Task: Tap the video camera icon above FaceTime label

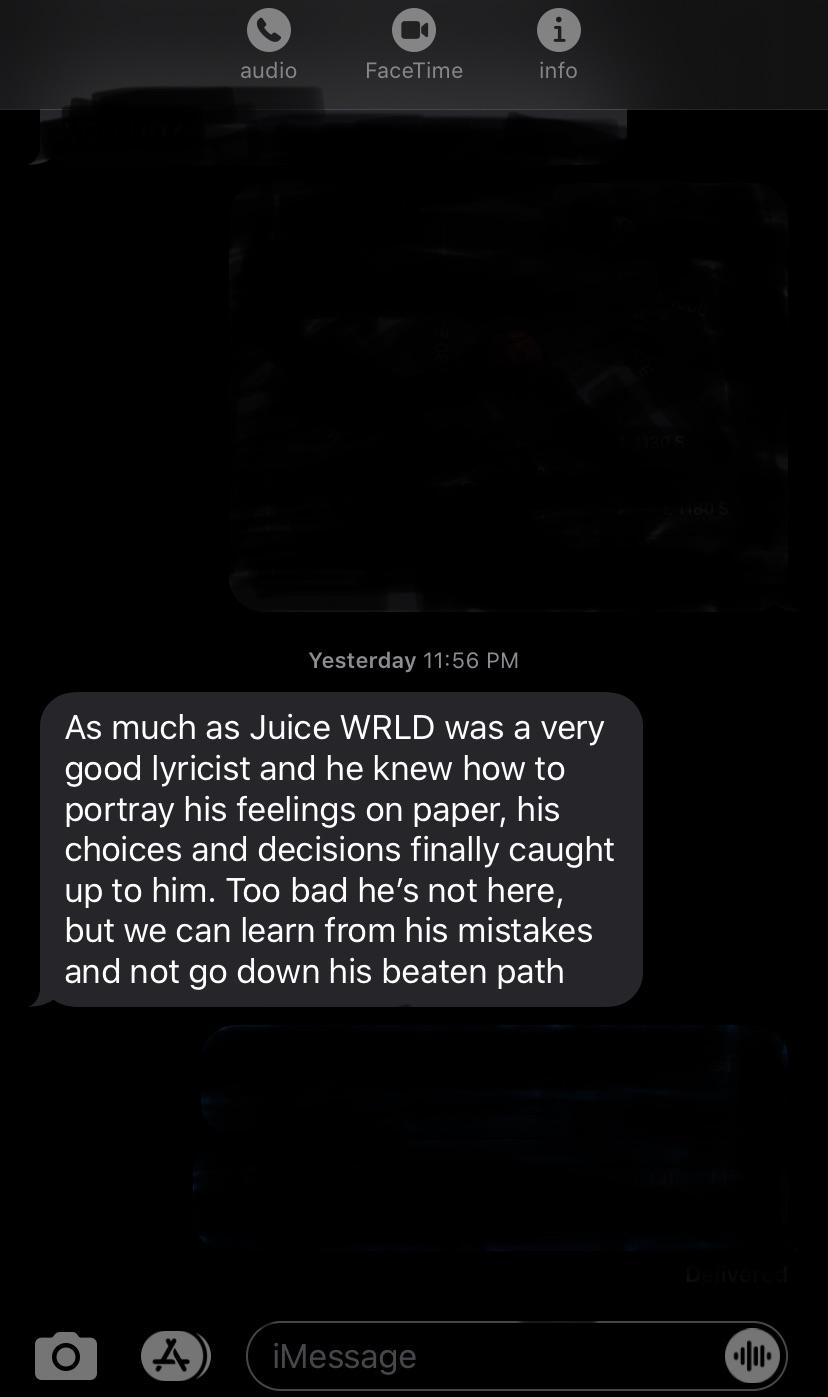Action: tap(413, 30)
